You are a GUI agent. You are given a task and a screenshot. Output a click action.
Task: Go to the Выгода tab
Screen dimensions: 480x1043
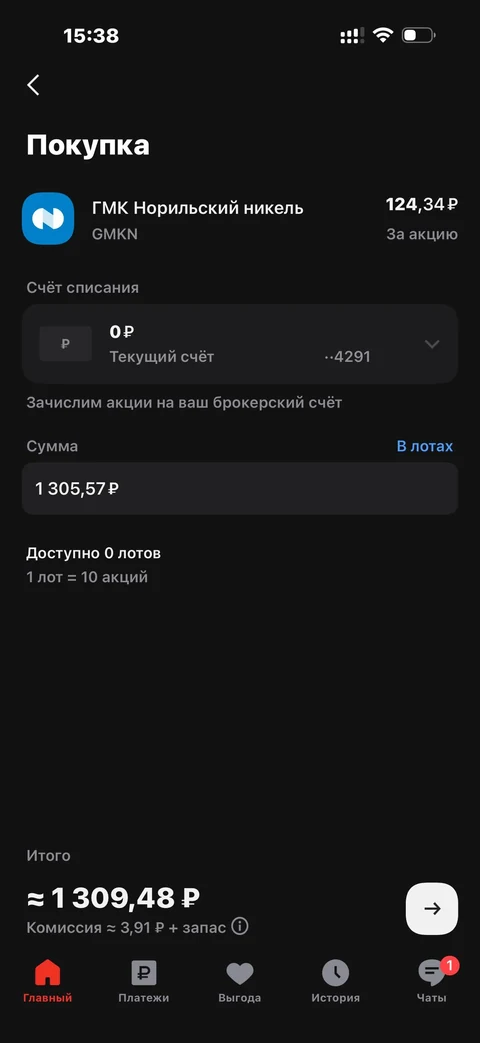pos(239,981)
